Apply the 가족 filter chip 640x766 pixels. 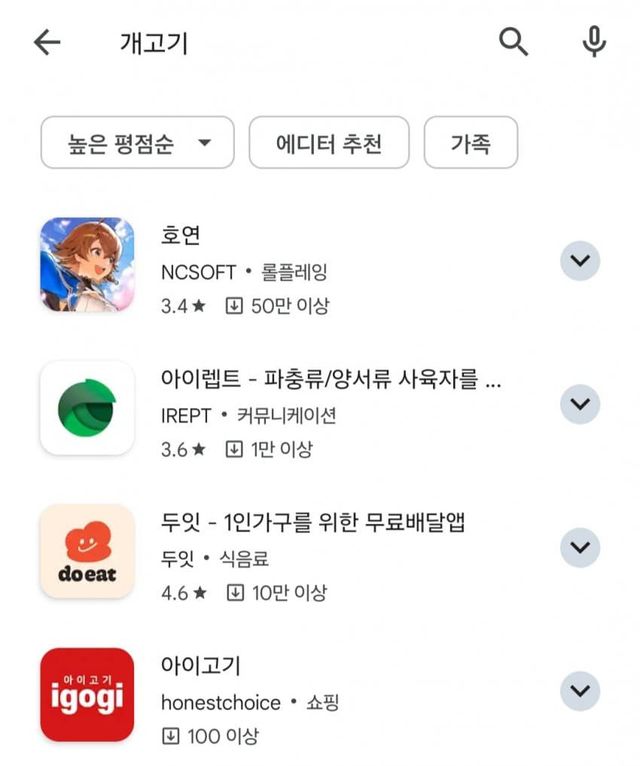(471, 143)
